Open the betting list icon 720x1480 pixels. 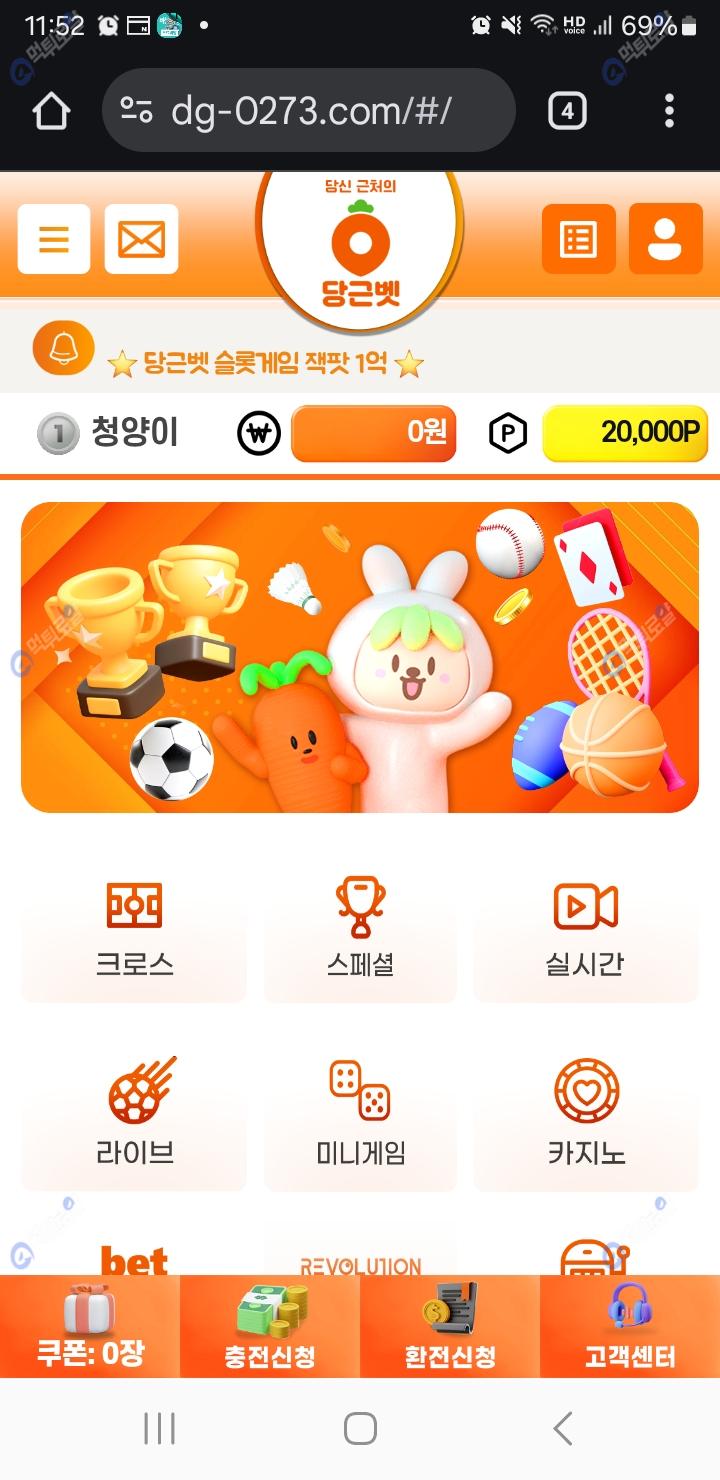tap(579, 239)
